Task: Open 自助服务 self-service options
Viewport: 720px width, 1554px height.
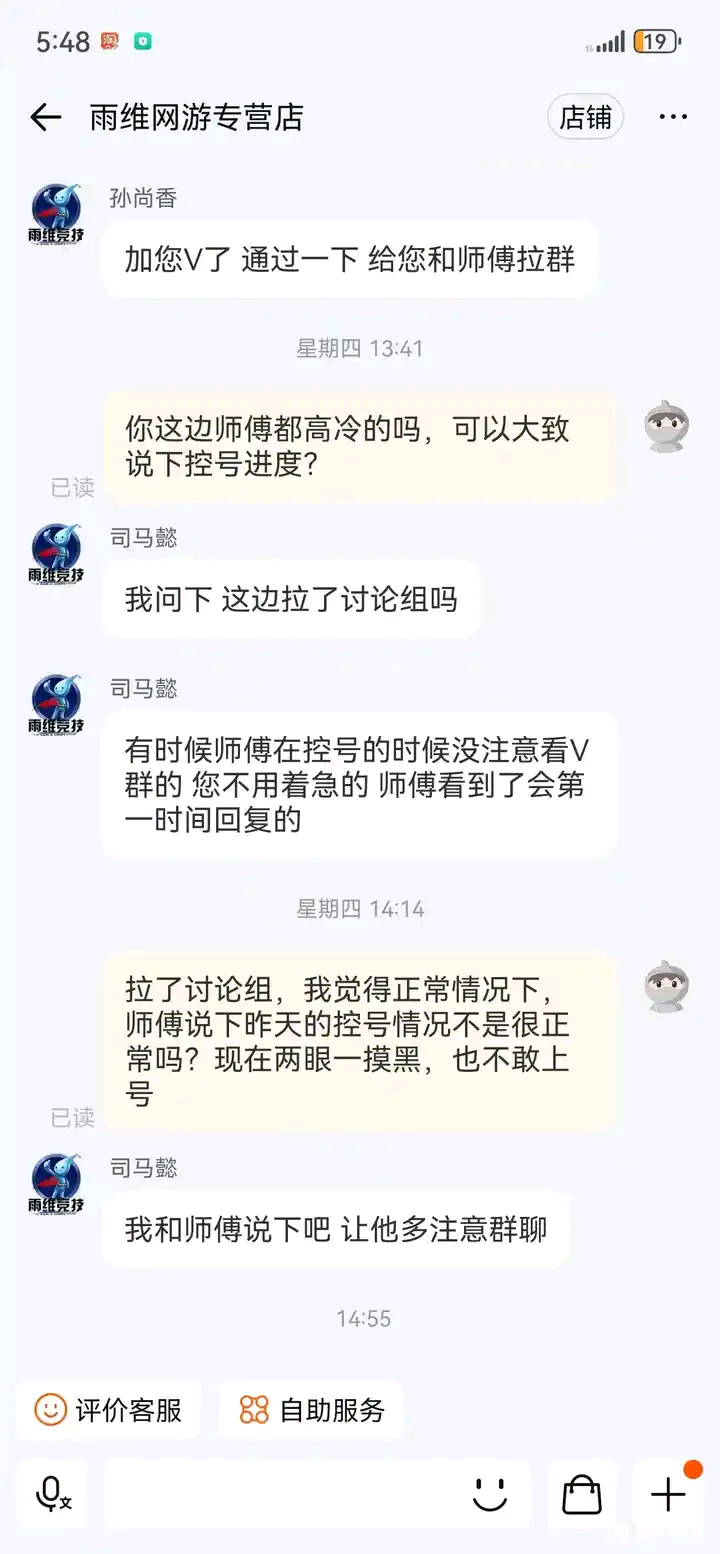Action: 312,1410
